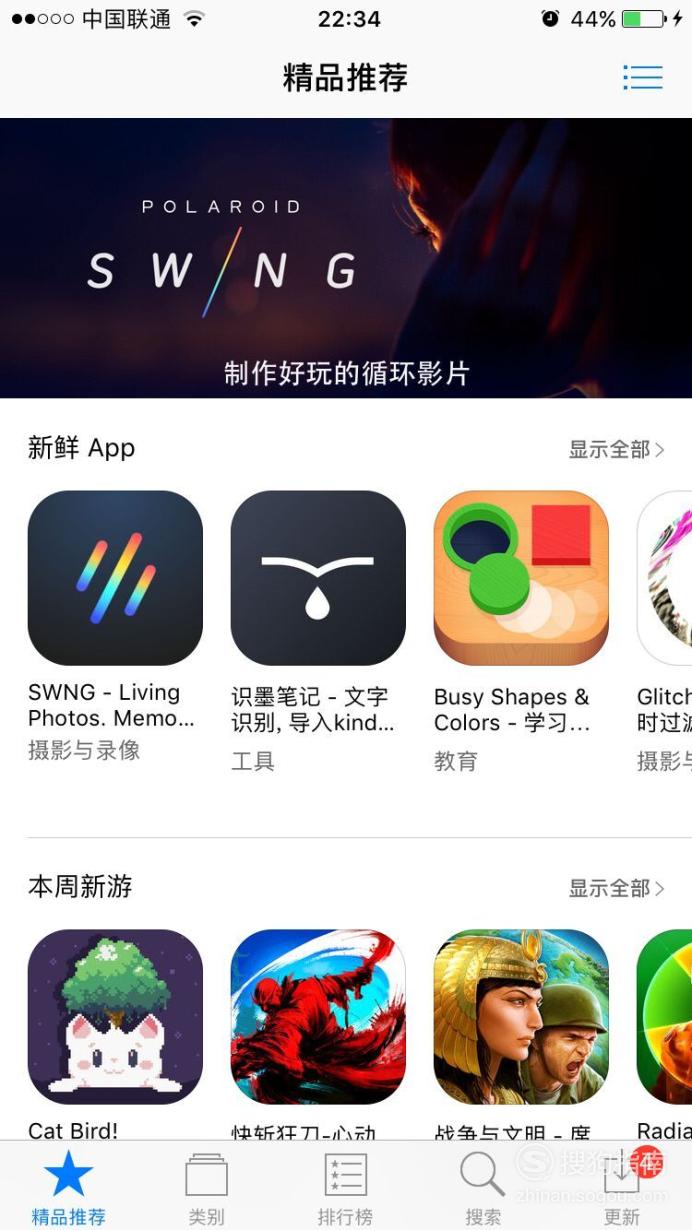
Task: Open the Polaroid SWING featured banner
Action: [346, 258]
